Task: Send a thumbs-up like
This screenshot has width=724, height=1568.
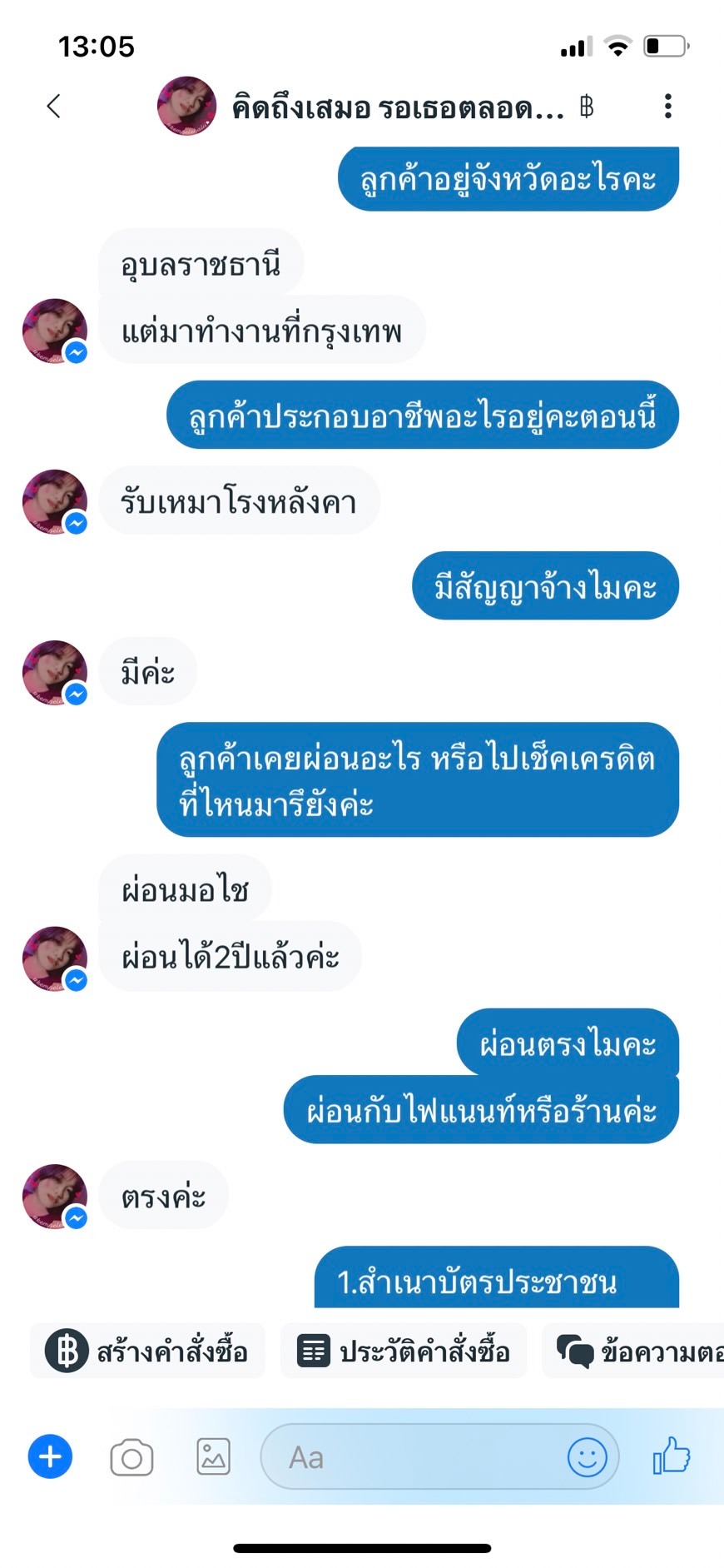Action: coord(672,1456)
